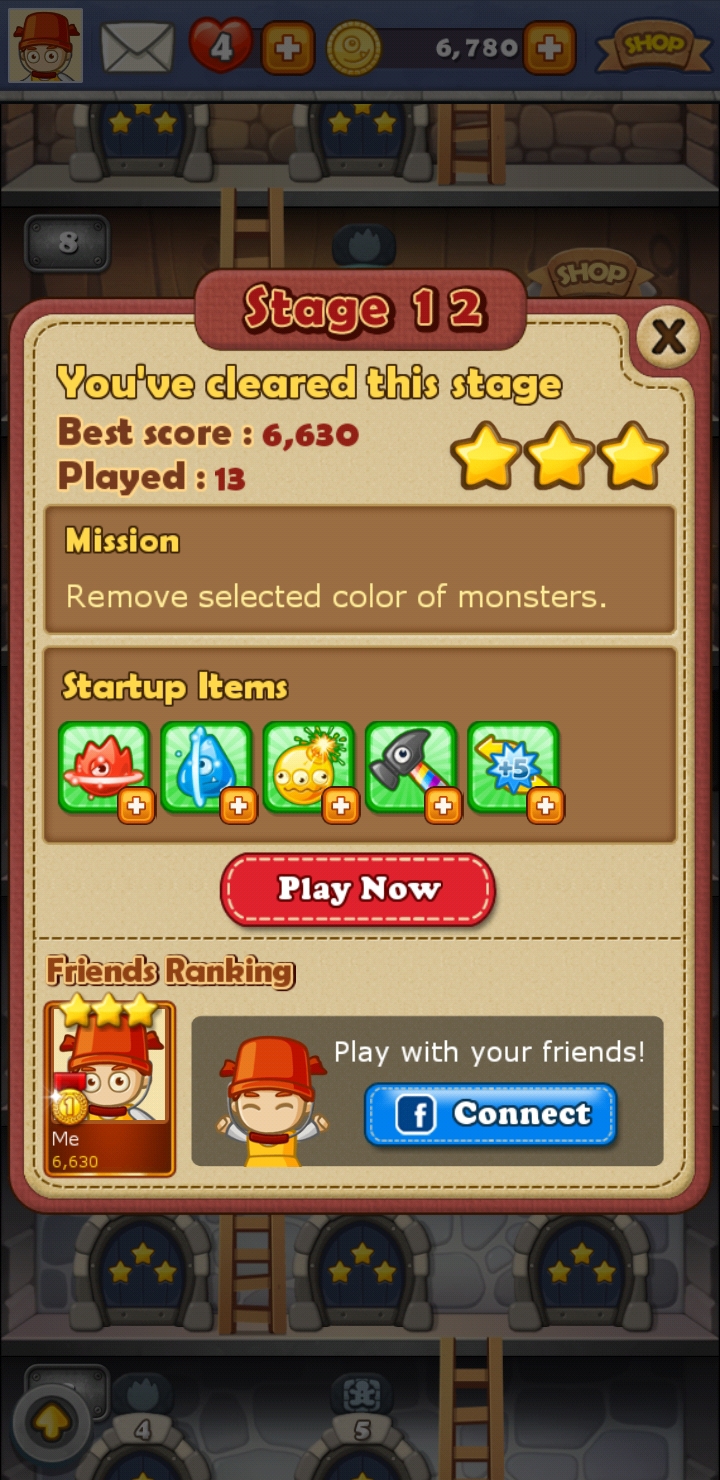The height and width of the screenshot is (1480, 720).
Task: Start the stage with Play Now
Action: tap(358, 889)
